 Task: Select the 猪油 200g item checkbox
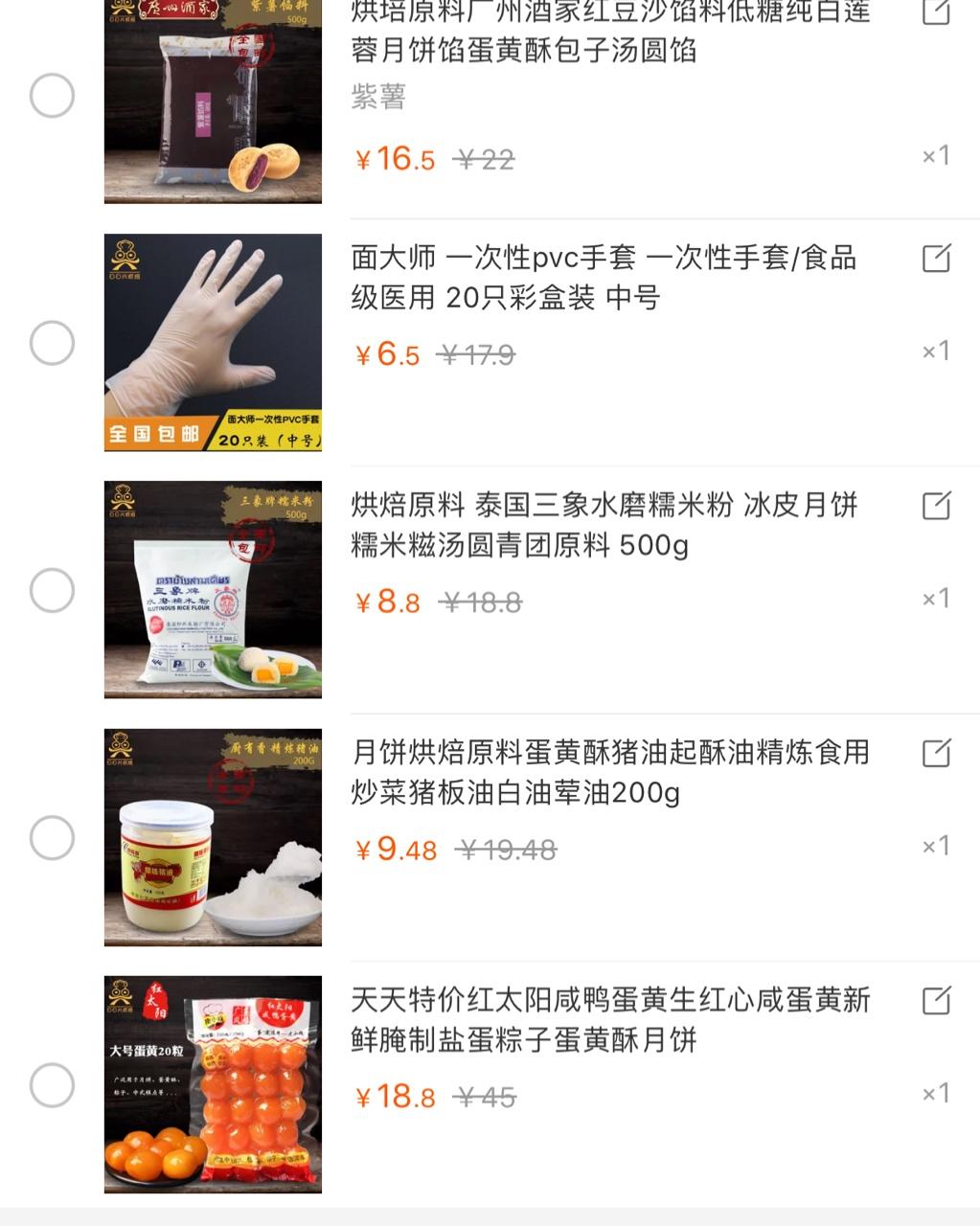point(53,837)
